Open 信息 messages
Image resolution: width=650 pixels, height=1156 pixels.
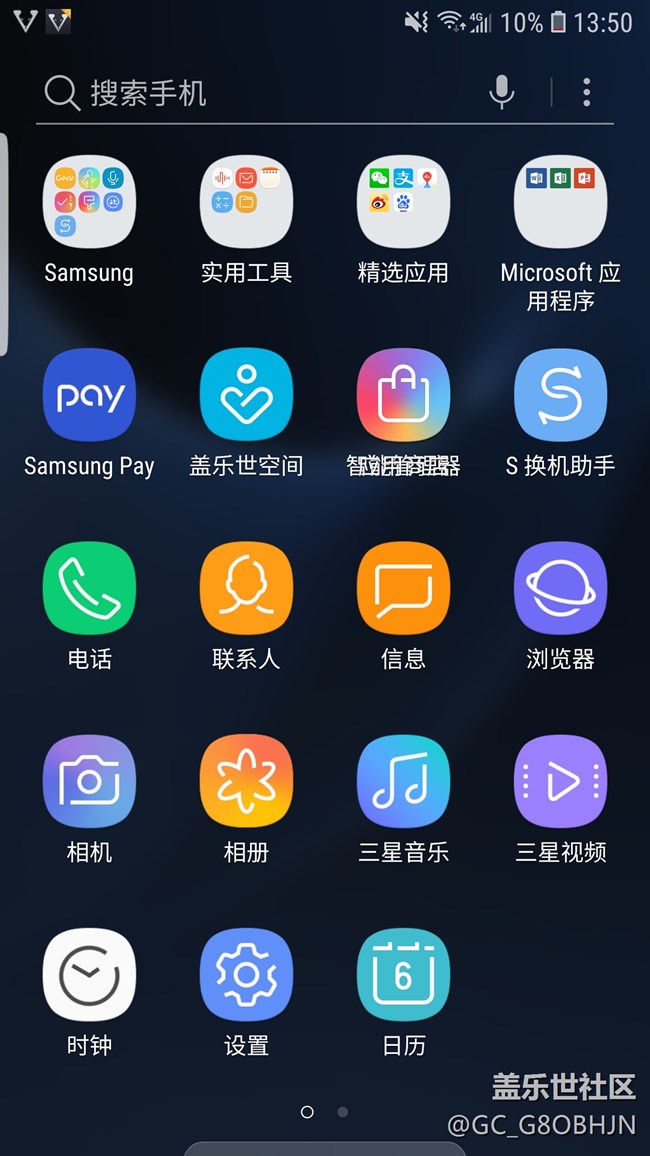pyautogui.click(x=403, y=588)
